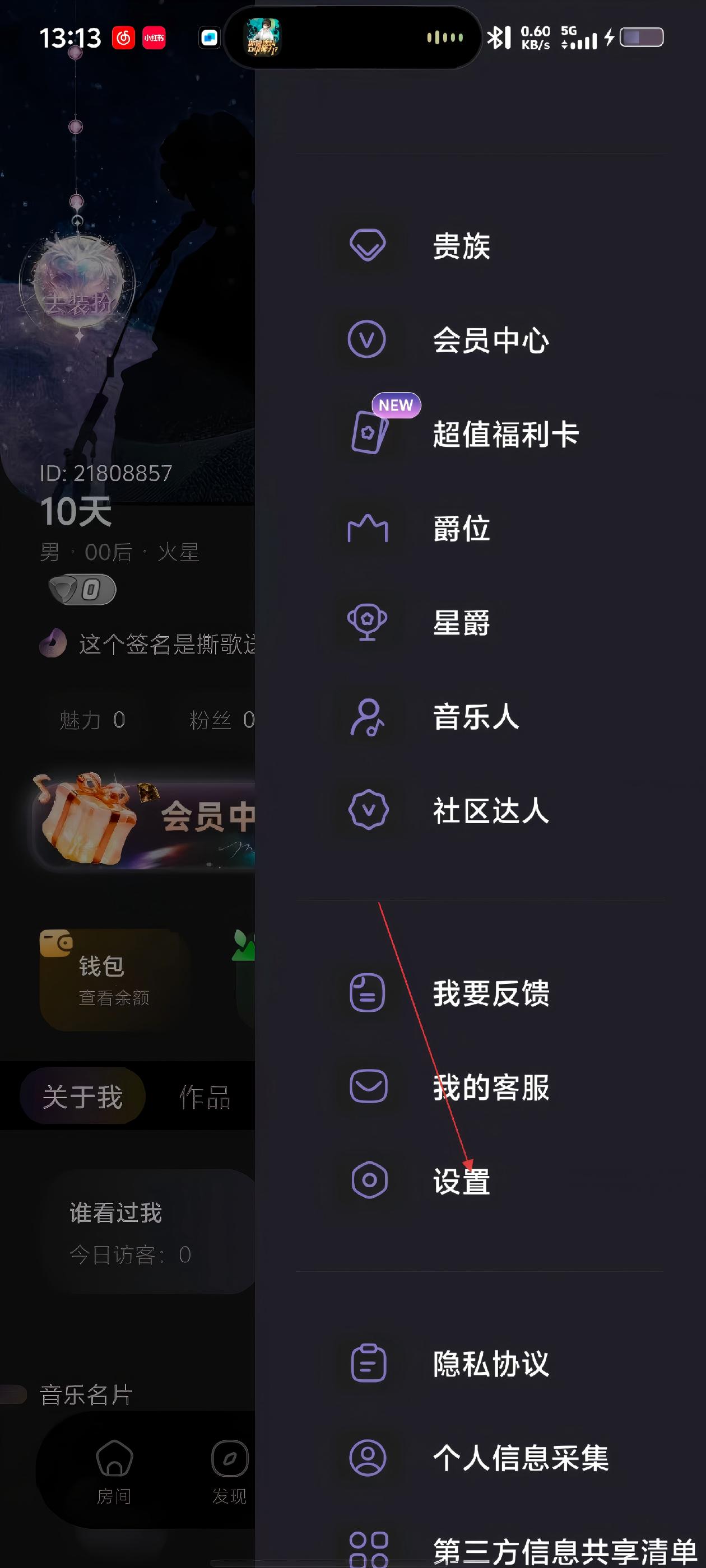Open the 音乐人 page
This screenshot has width=706, height=1568.
pos(475,716)
